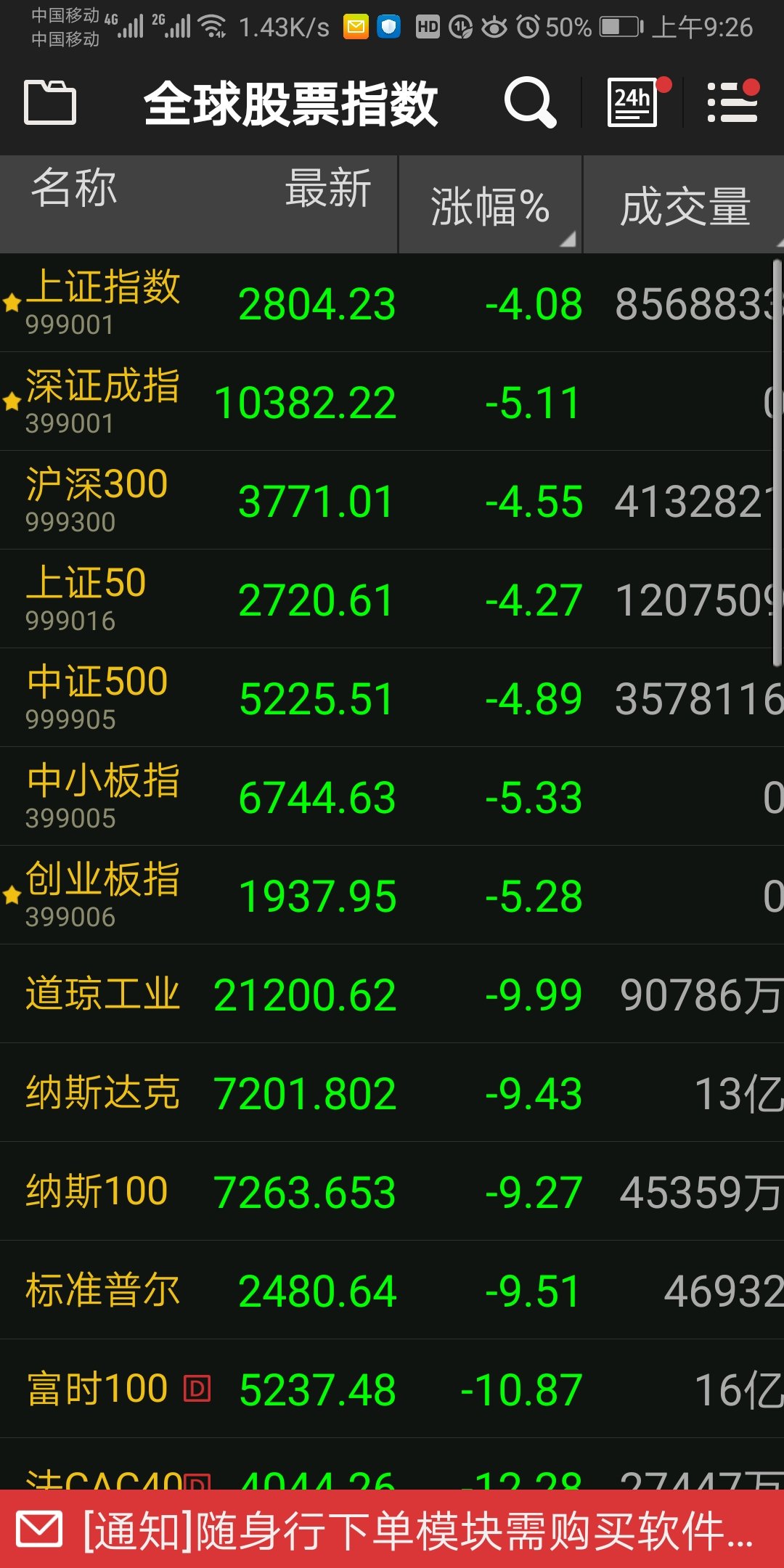Screen dimensions: 784x1568
Task: Sort by 成交量 column
Action: pos(685,206)
